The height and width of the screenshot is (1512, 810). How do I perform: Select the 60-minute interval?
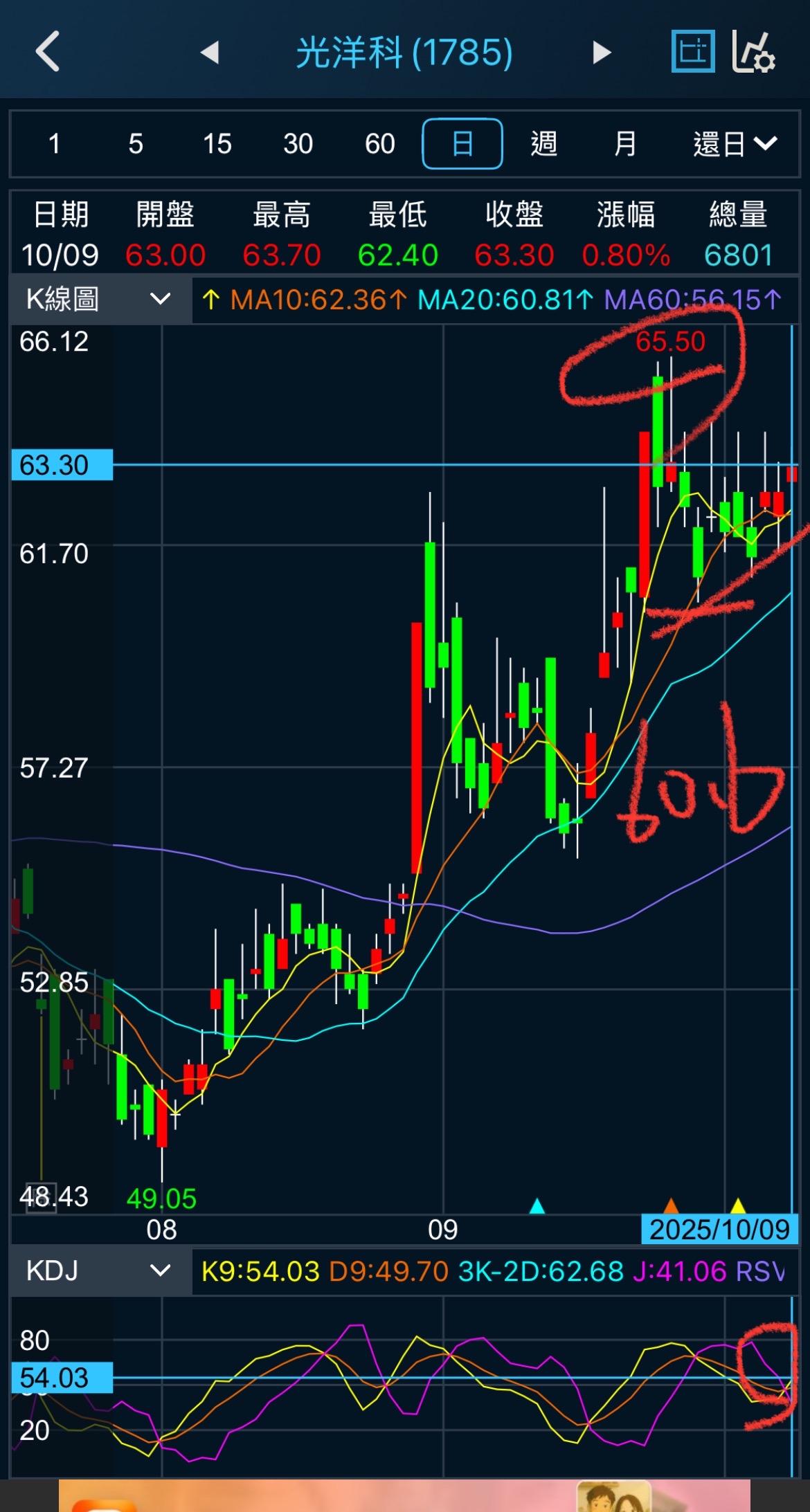pos(380,144)
